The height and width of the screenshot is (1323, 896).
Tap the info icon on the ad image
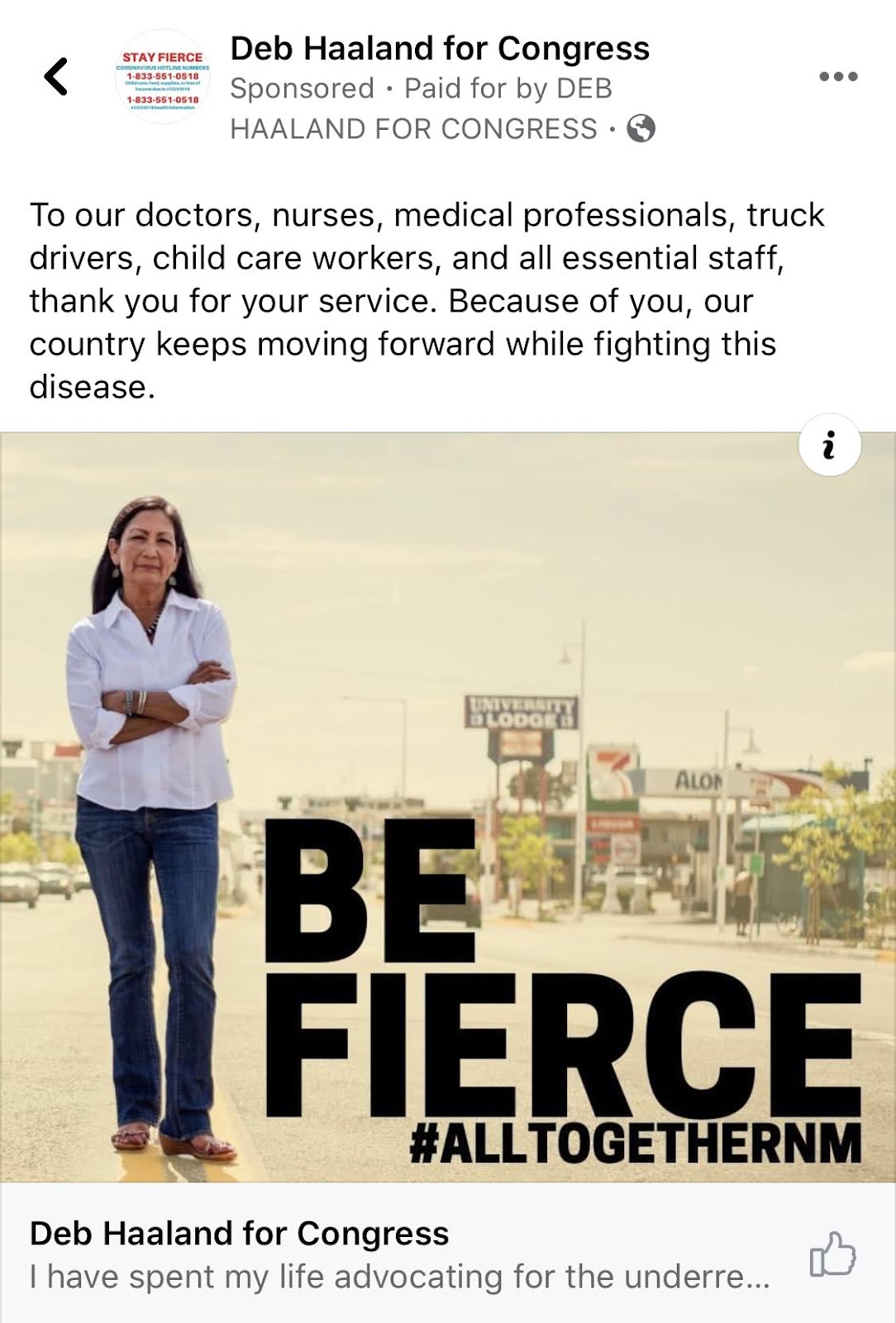[829, 446]
